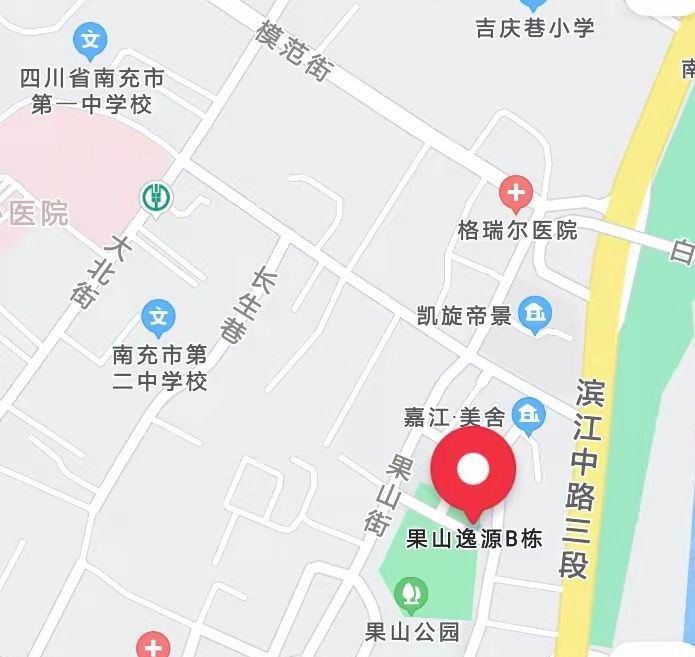
Task: Select the 嘉江·美舍 place marker
Action: [x=528, y=412]
